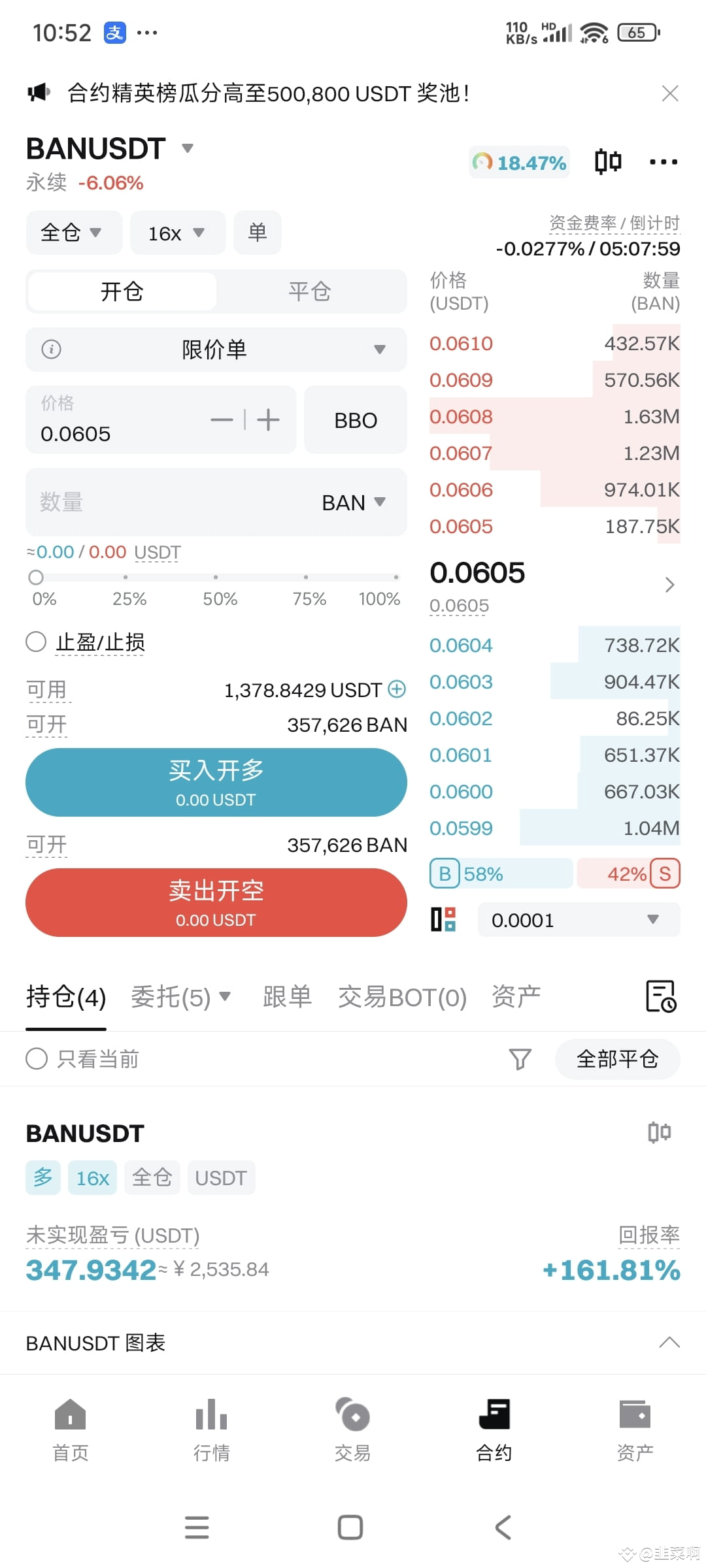
Task: Select the 行情 navigation icon
Action: click(210, 1431)
